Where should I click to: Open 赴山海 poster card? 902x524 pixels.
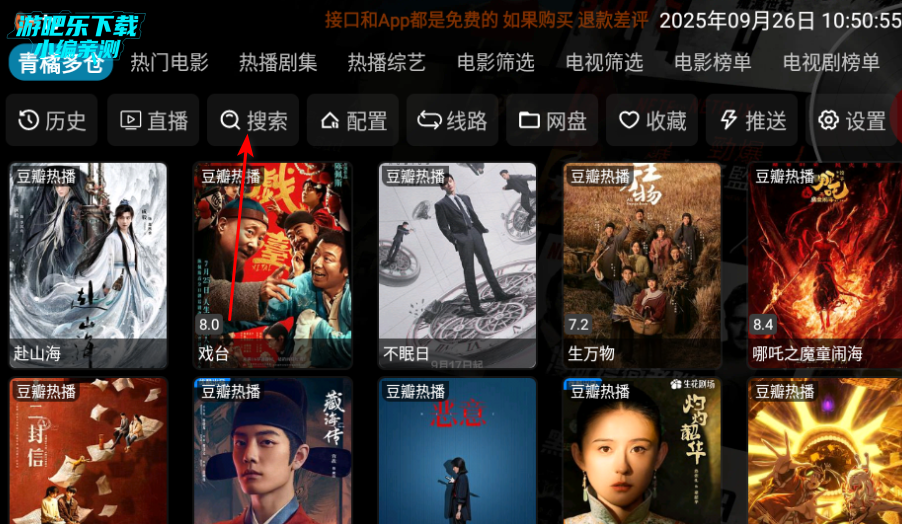pyautogui.click(x=89, y=265)
